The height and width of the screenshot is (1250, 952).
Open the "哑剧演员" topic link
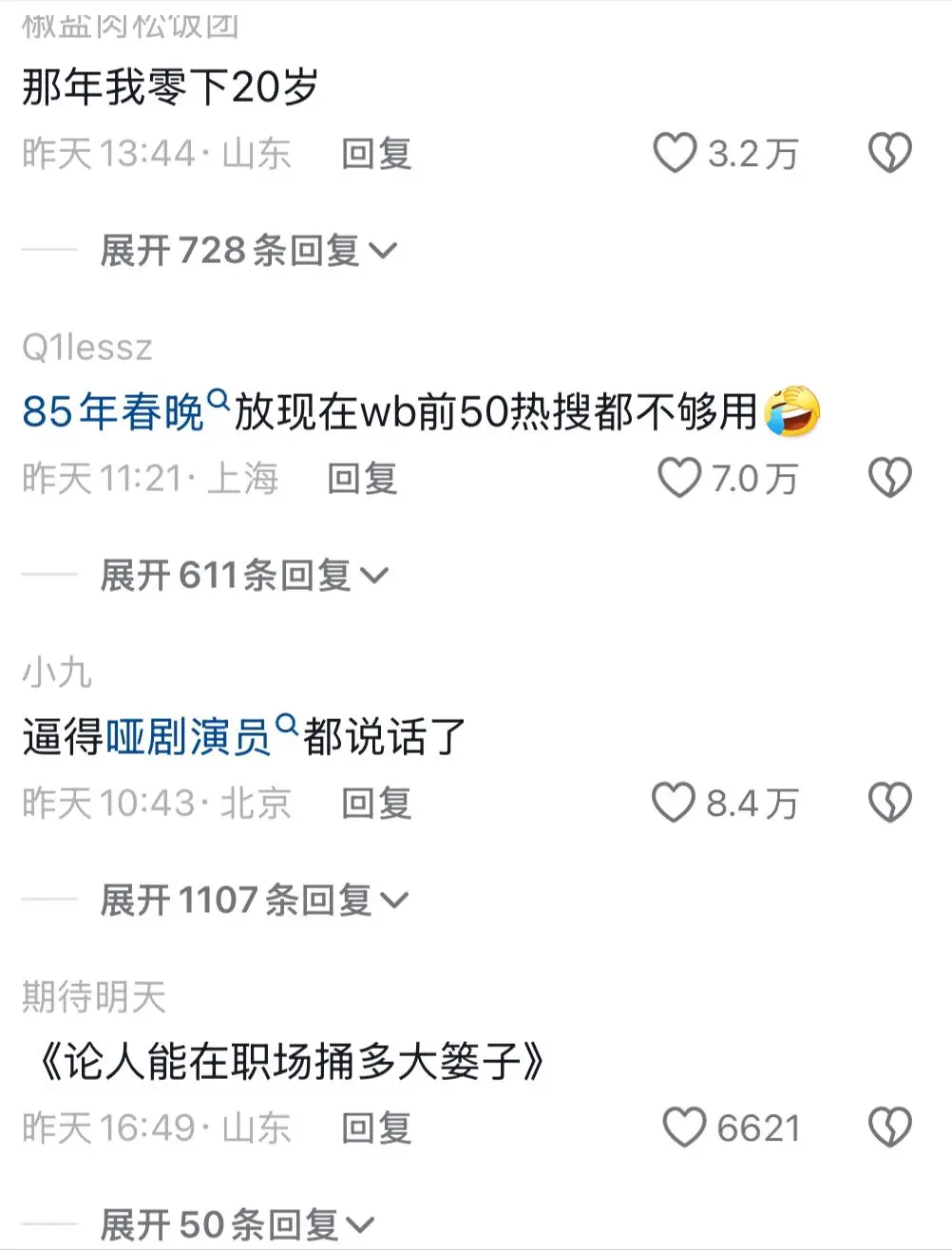(x=190, y=736)
